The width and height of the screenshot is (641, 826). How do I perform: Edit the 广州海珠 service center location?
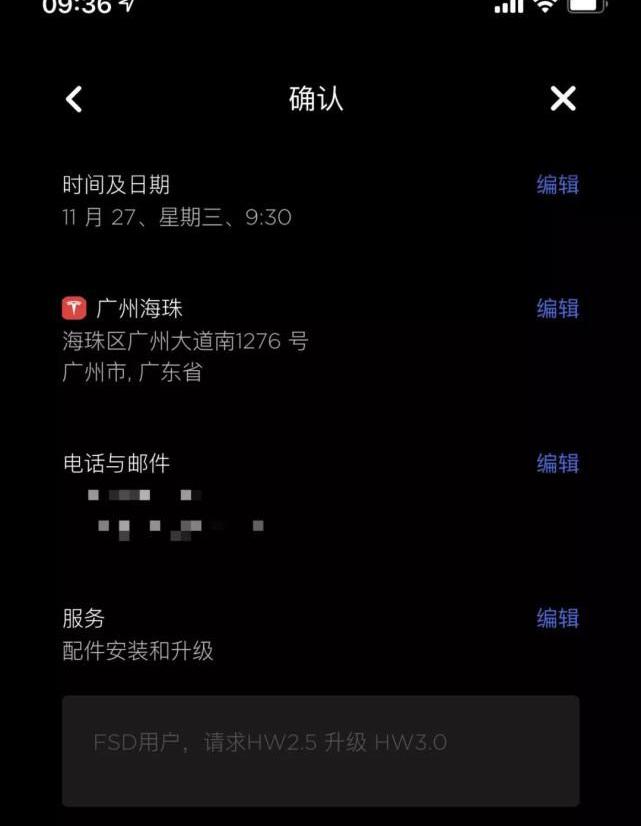[x=557, y=309]
